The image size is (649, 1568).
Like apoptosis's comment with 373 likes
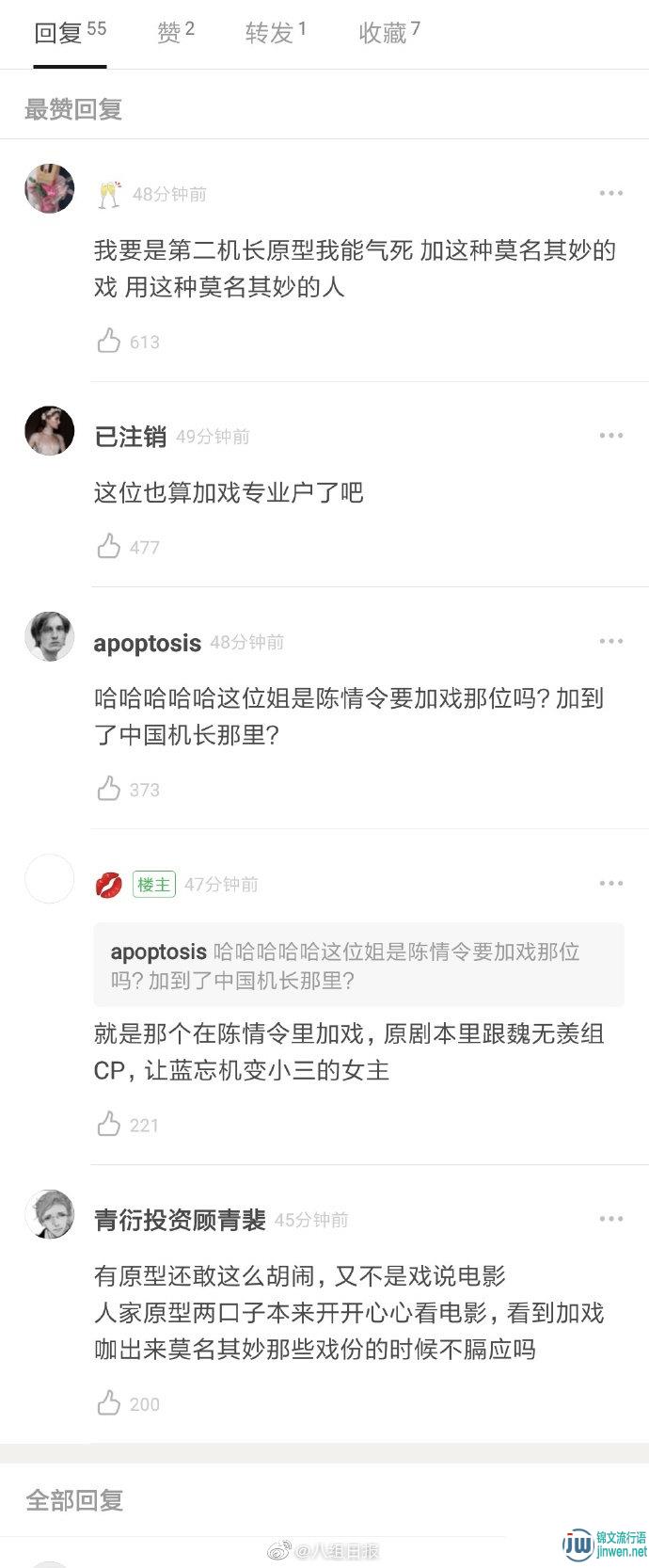(110, 789)
